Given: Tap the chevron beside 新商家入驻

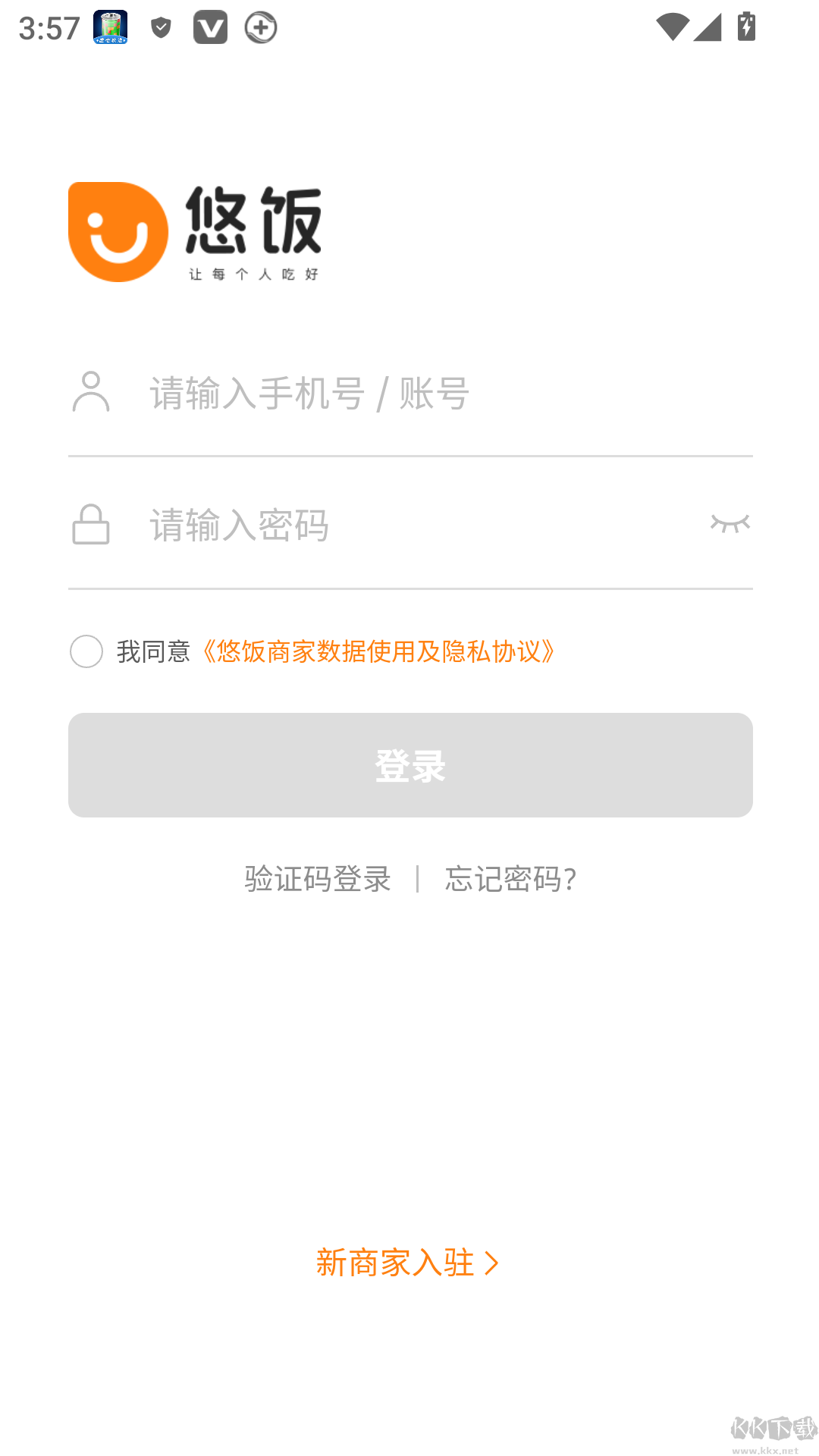Looking at the screenshot, I should (x=494, y=1259).
